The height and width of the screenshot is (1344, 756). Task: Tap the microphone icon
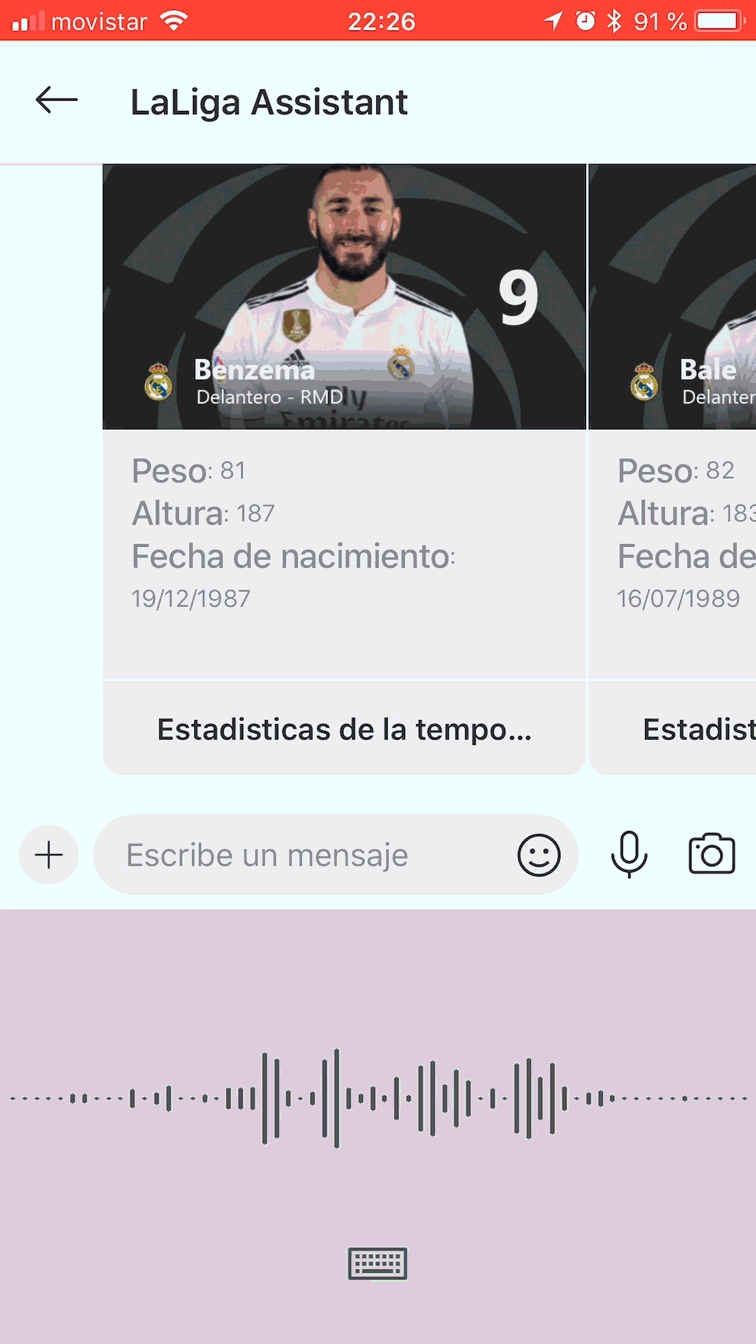point(629,855)
